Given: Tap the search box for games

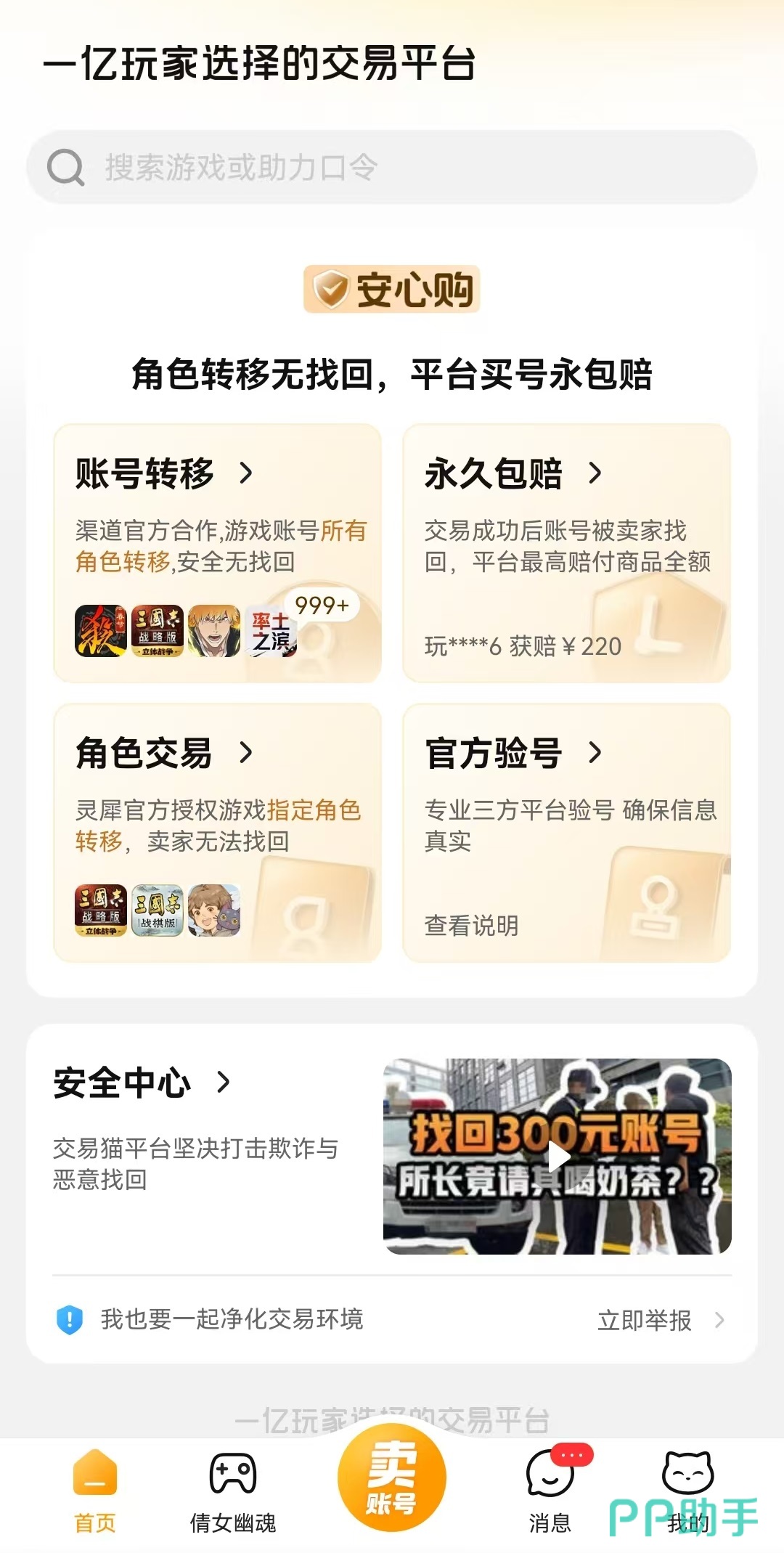Looking at the screenshot, I should 392,168.
